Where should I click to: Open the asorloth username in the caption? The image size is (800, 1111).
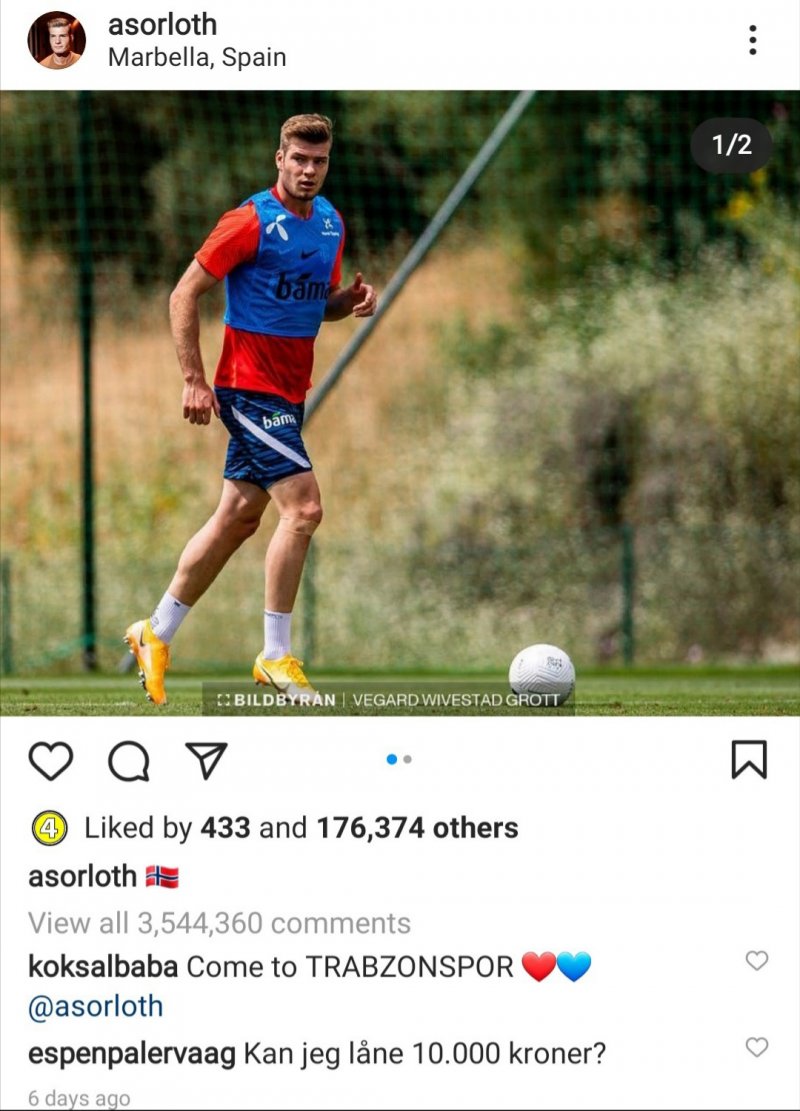82,876
